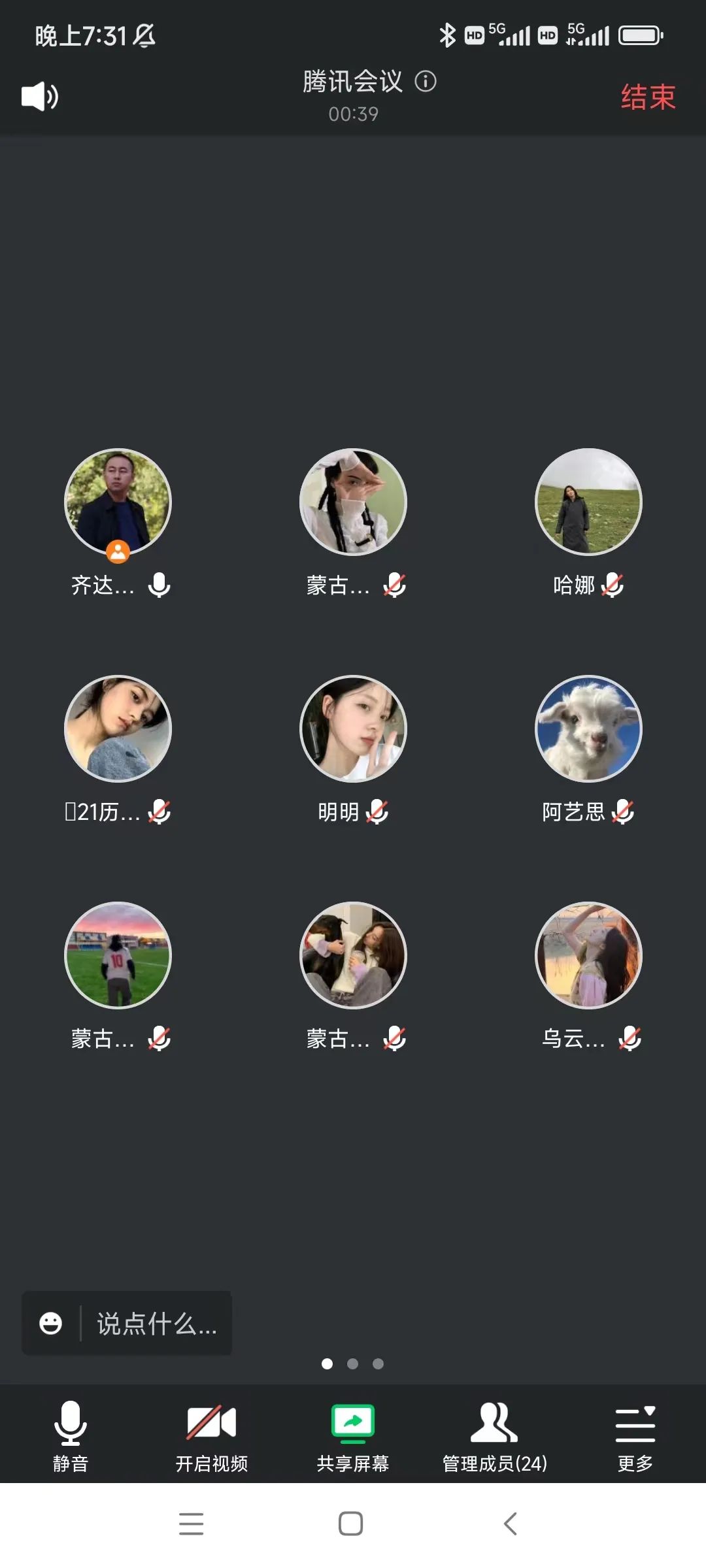706x1568 pixels.
Task: Tap the 说点什么 chat input
Action: tap(156, 1324)
